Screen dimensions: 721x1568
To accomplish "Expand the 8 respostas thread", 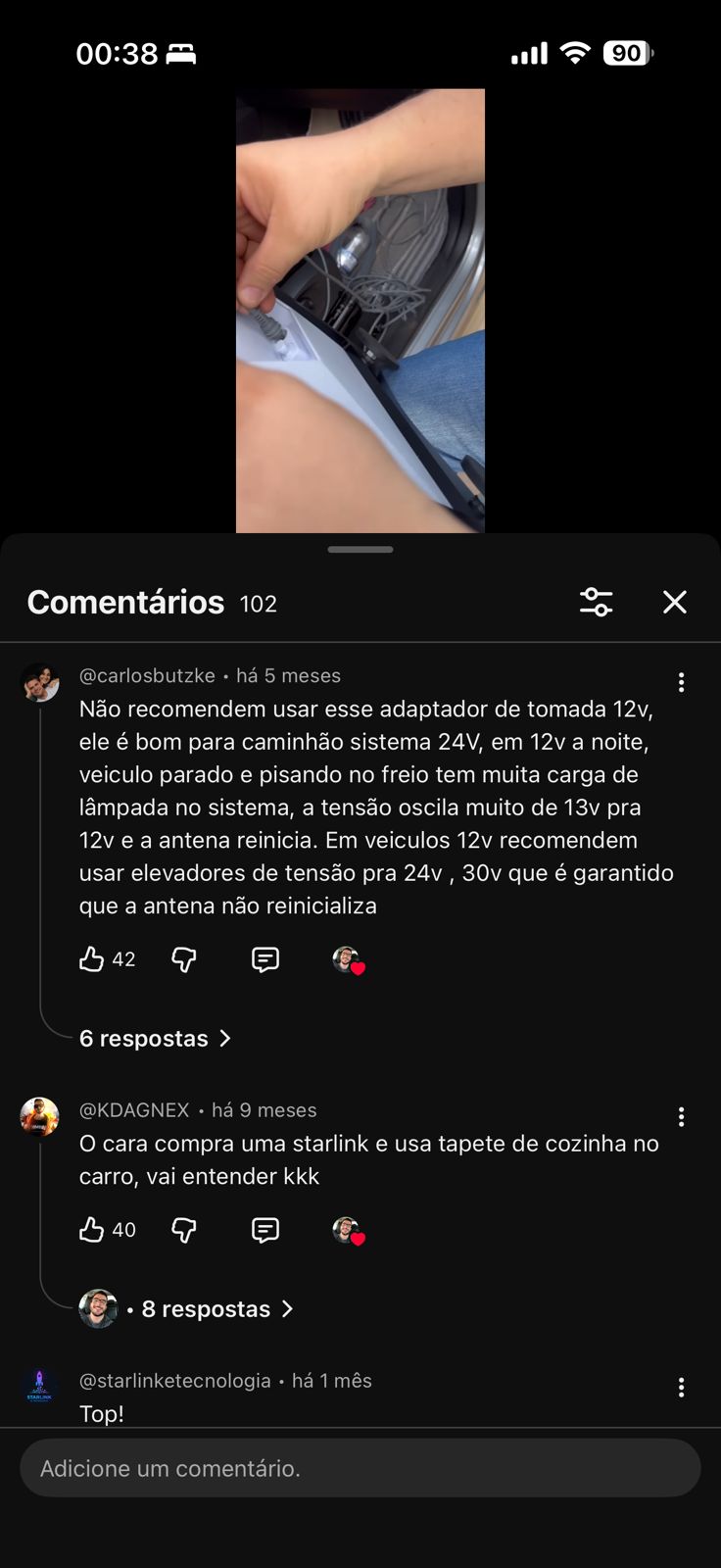I will (x=206, y=1308).
